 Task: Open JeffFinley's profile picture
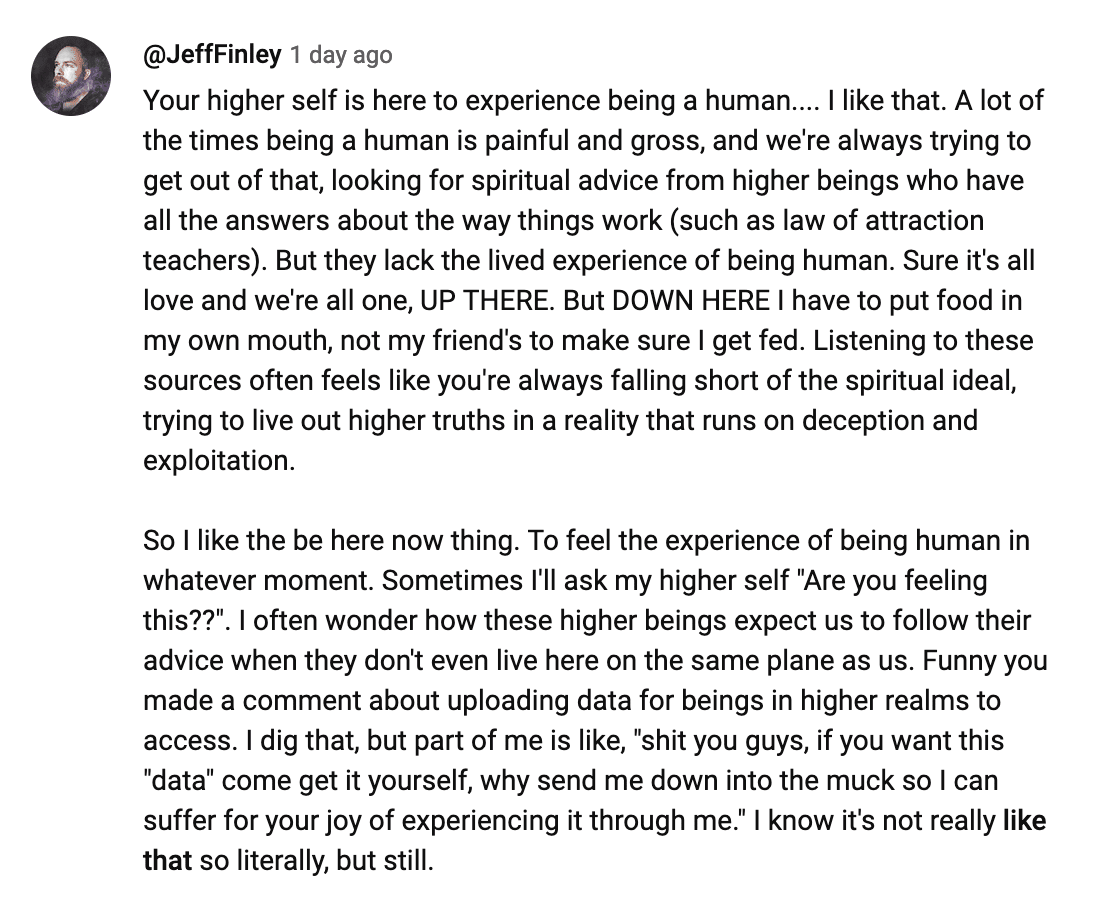(x=70, y=76)
